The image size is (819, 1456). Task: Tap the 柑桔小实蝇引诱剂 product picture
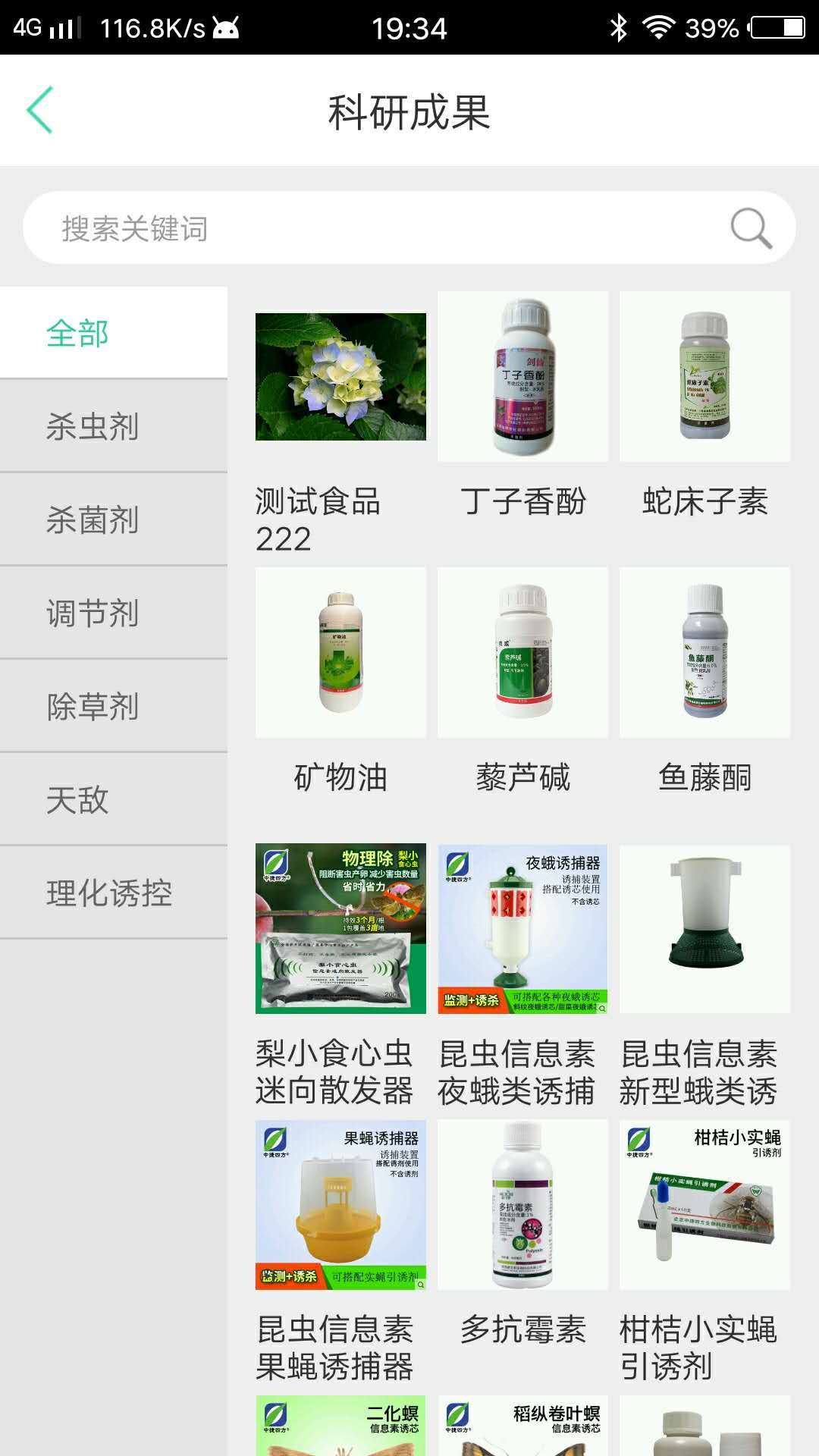point(706,1206)
